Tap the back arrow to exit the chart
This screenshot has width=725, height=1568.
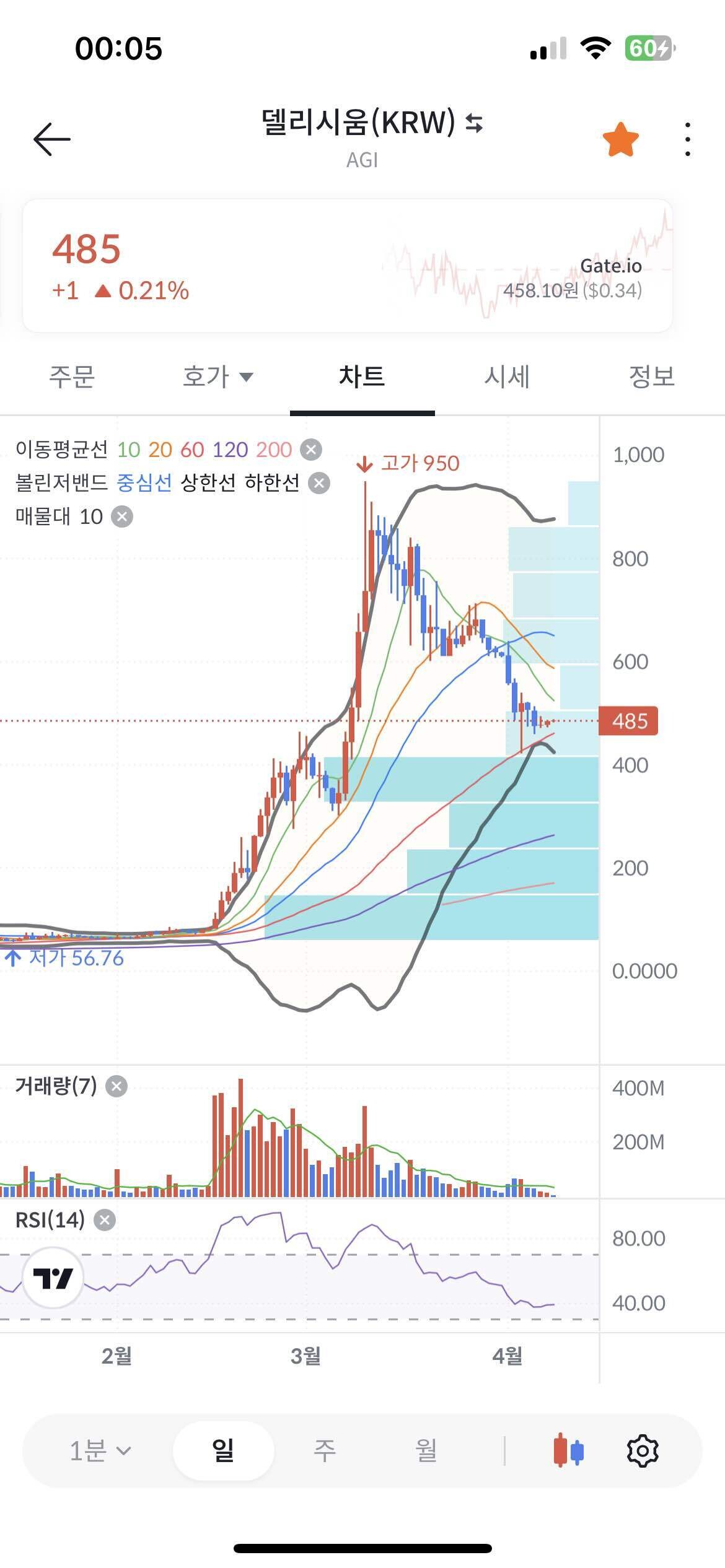tap(52, 139)
